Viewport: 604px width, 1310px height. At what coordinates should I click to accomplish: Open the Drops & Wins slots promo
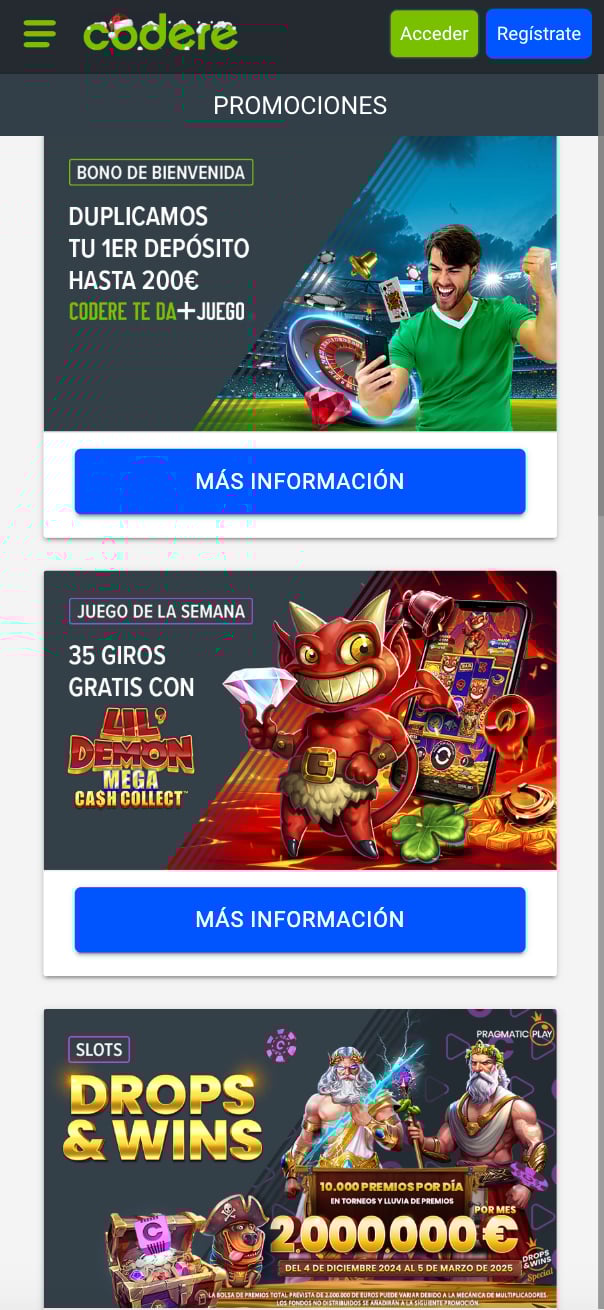[x=300, y=1158]
